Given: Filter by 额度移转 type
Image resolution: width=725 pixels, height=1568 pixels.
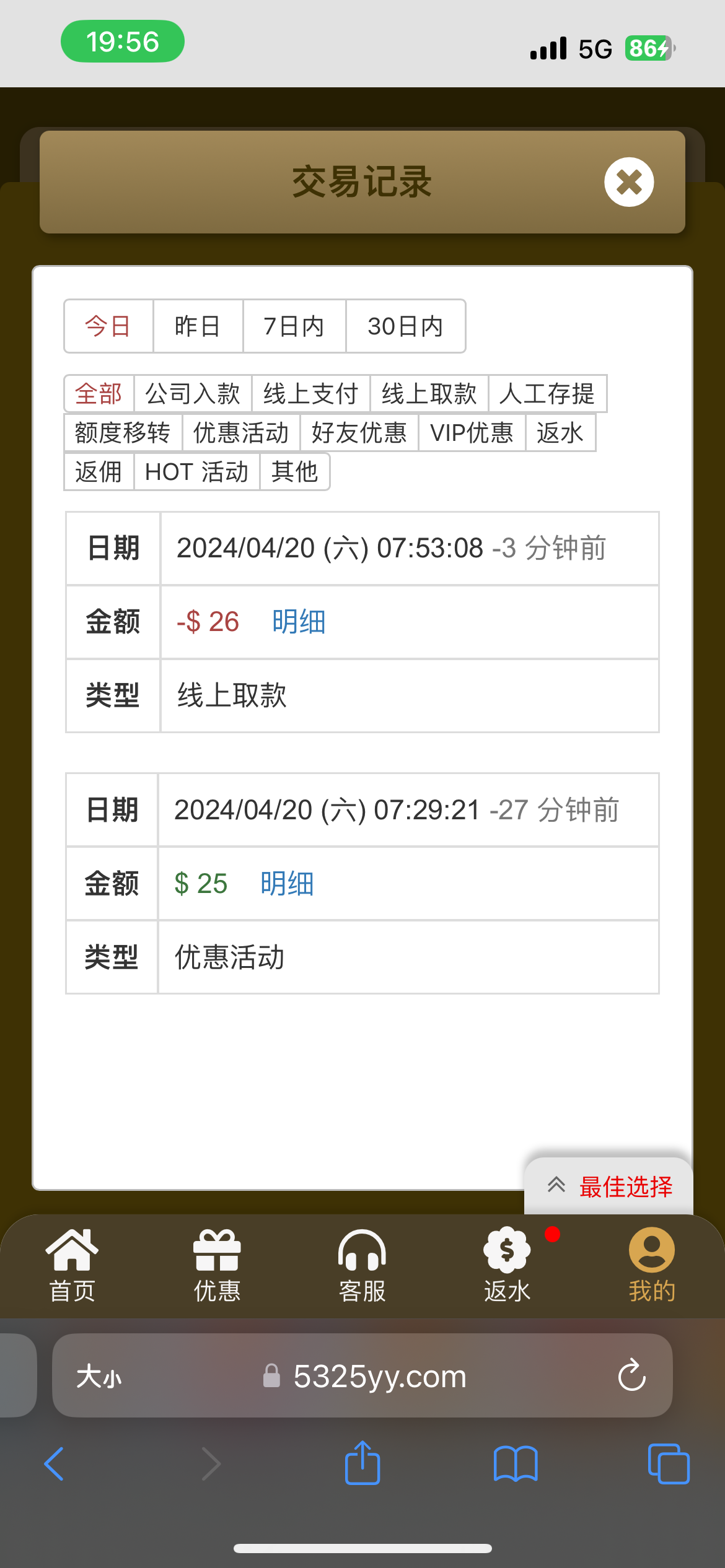Looking at the screenshot, I should tap(123, 433).
